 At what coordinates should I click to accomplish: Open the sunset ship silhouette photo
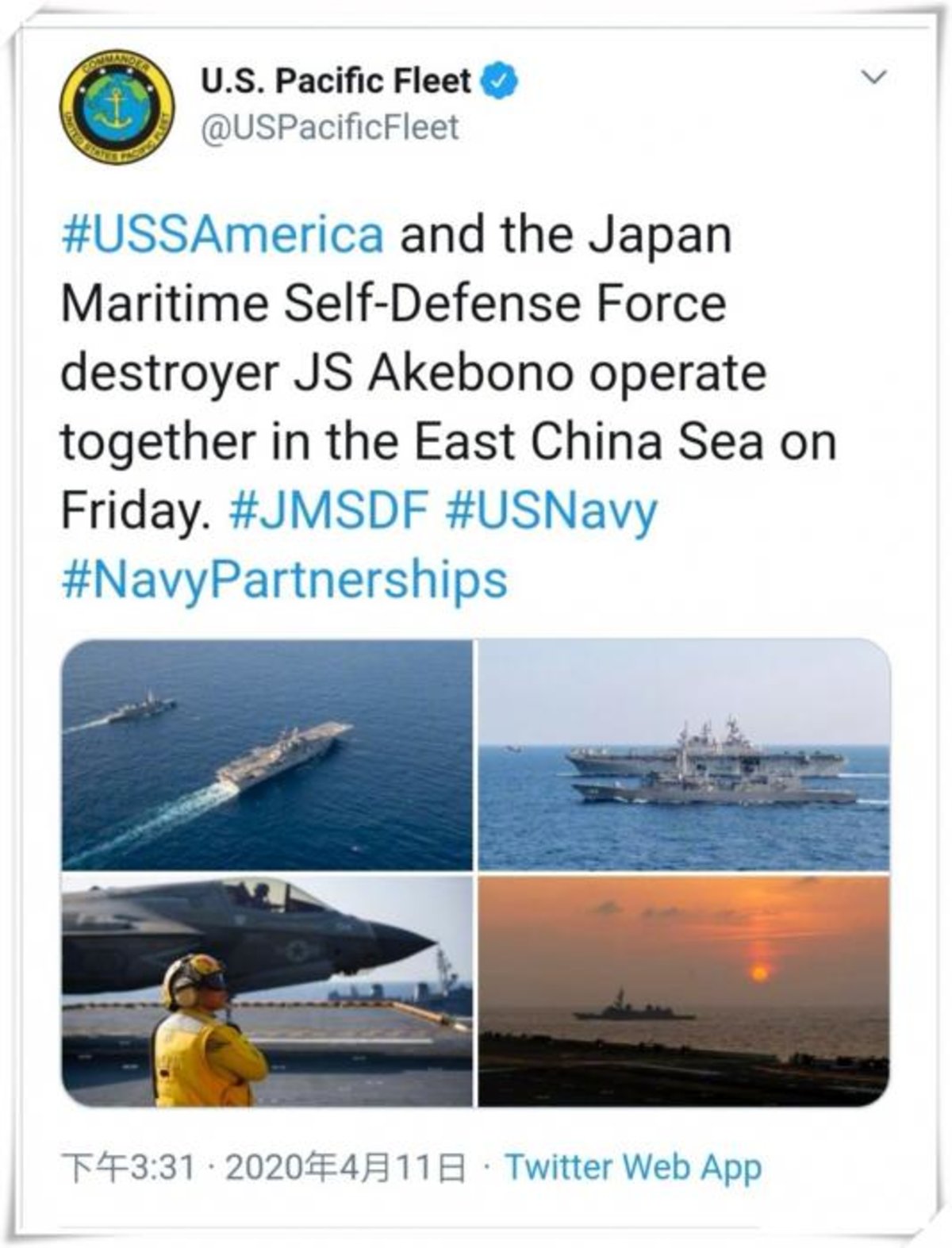(684, 991)
